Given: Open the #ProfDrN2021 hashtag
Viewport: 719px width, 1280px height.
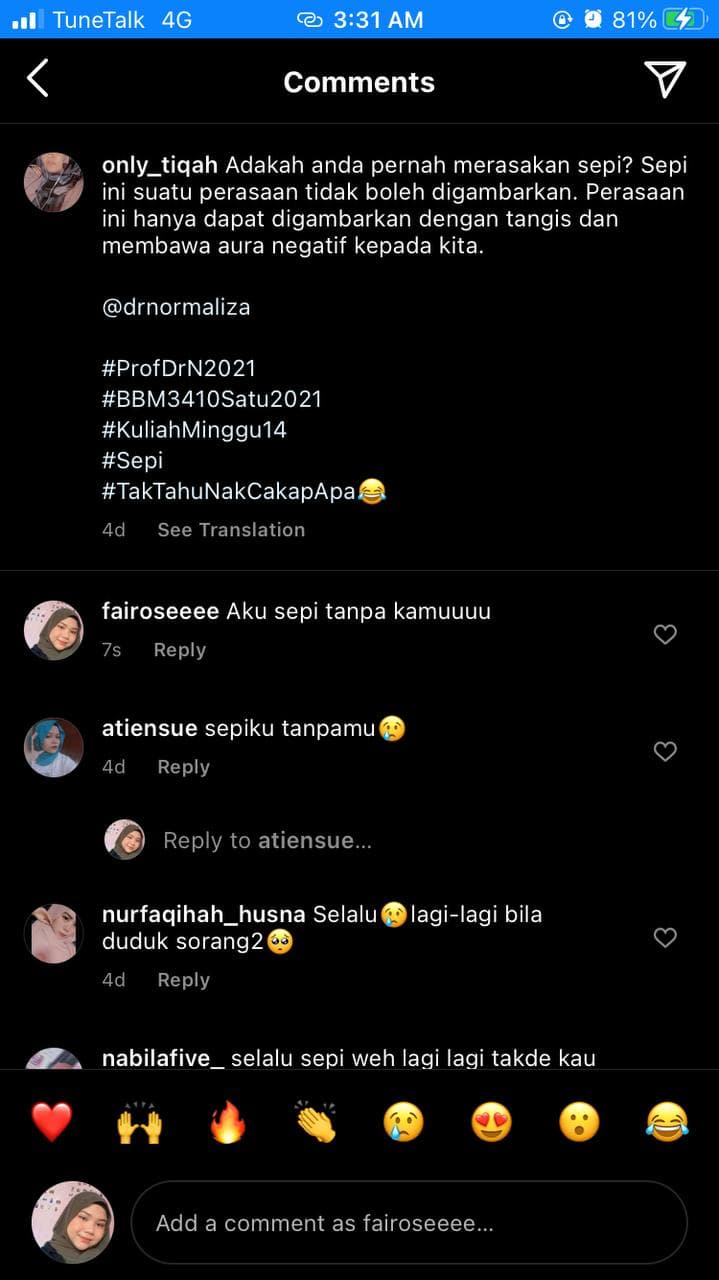Looking at the screenshot, I should [x=179, y=368].
